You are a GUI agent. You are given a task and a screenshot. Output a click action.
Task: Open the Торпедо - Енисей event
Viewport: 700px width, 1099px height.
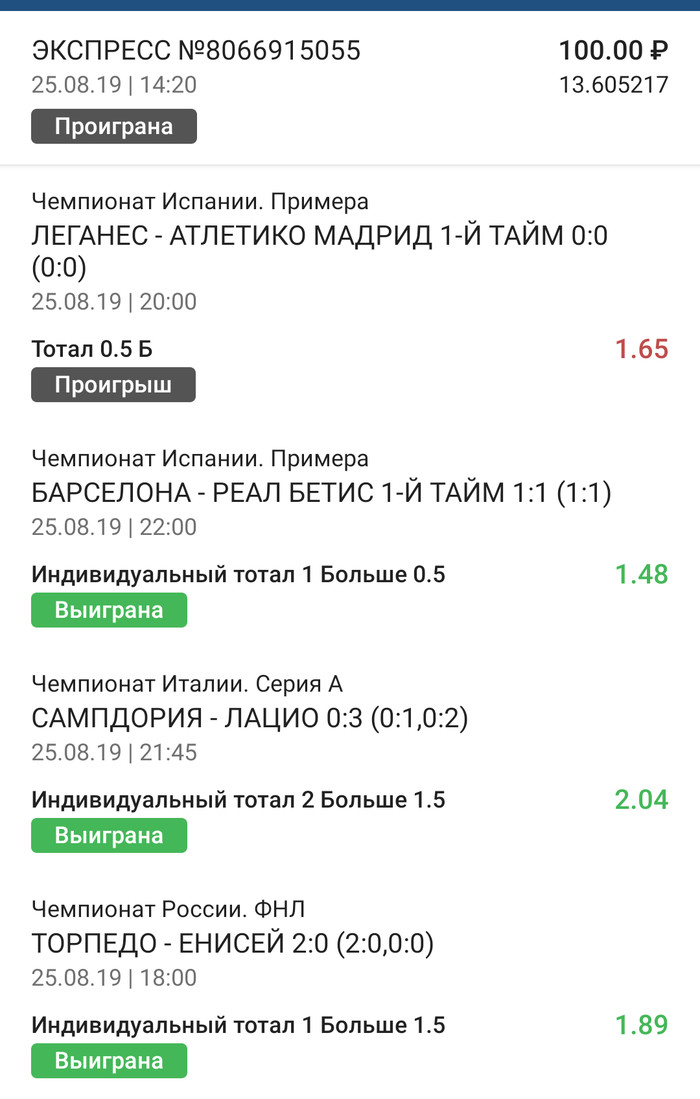[x=232, y=943]
